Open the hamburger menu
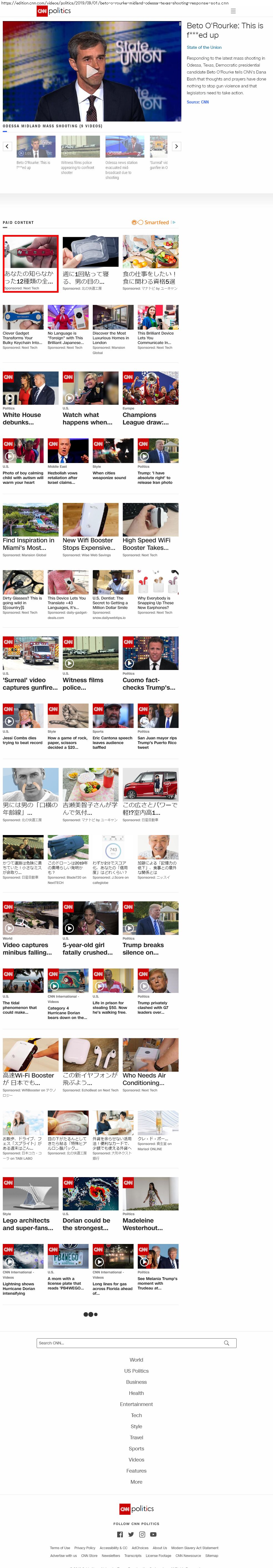This screenshot has height=1568, width=273. click(x=233, y=11)
